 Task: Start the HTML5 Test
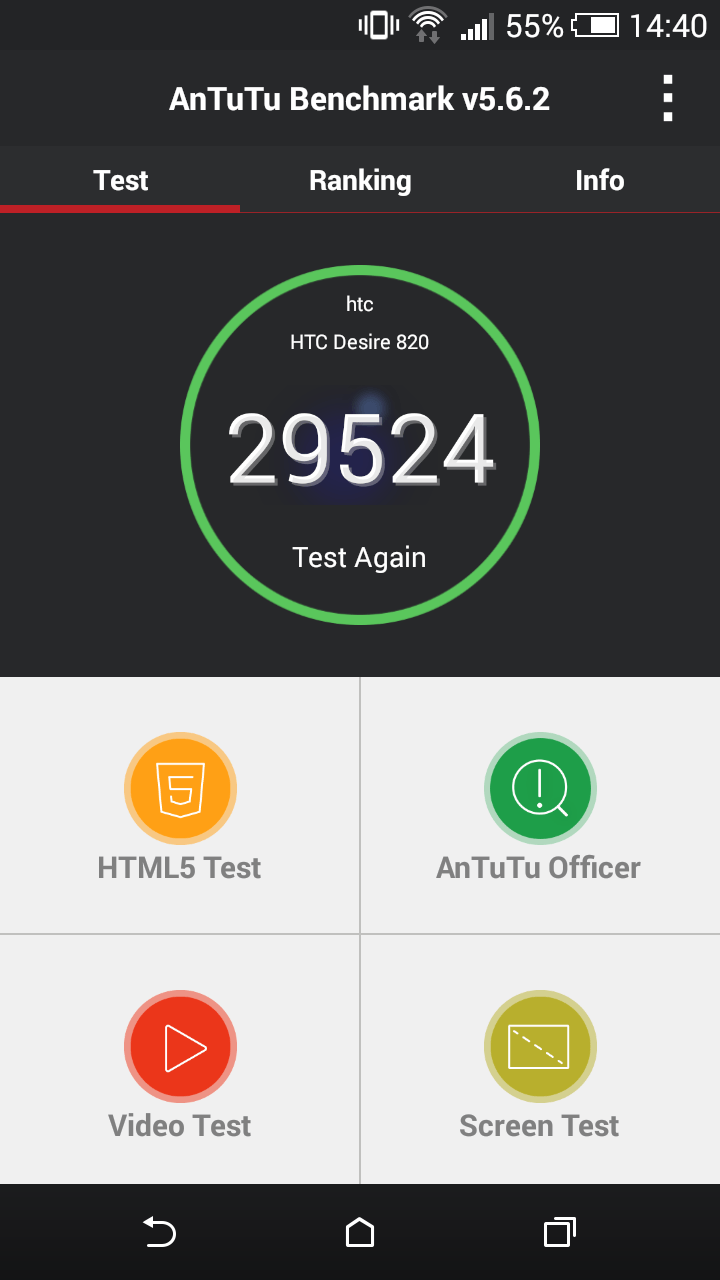180,806
